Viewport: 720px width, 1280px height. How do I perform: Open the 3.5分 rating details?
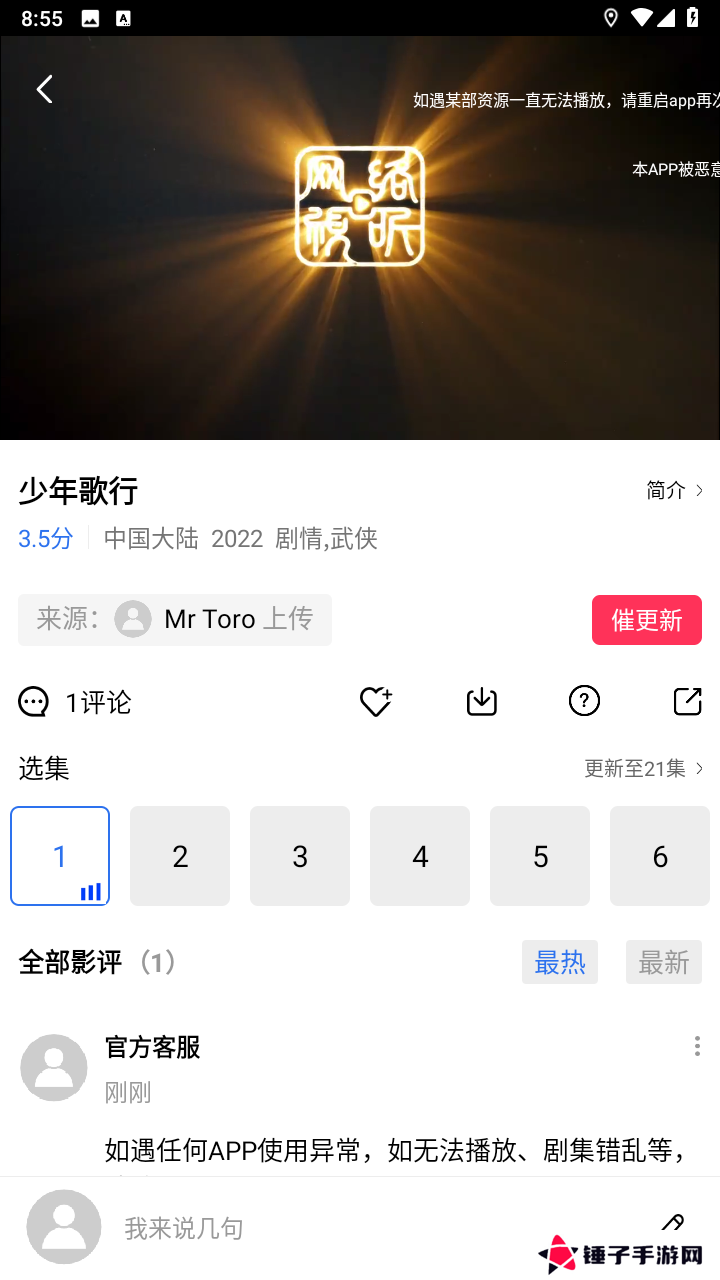pyautogui.click(x=44, y=538)
